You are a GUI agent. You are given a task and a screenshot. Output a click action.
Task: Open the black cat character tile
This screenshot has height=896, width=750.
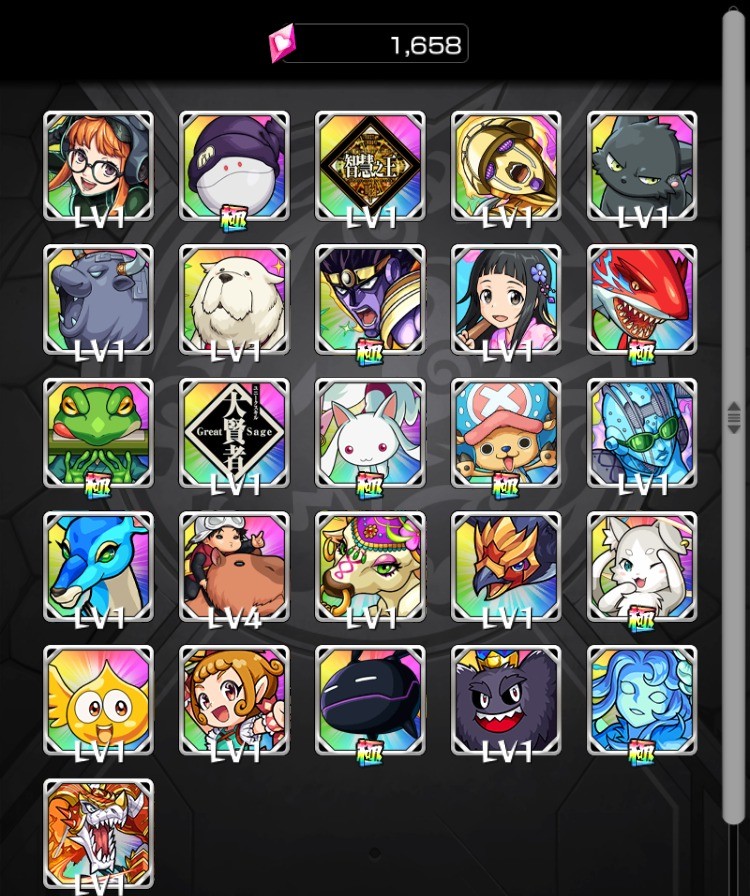[642, 165]
